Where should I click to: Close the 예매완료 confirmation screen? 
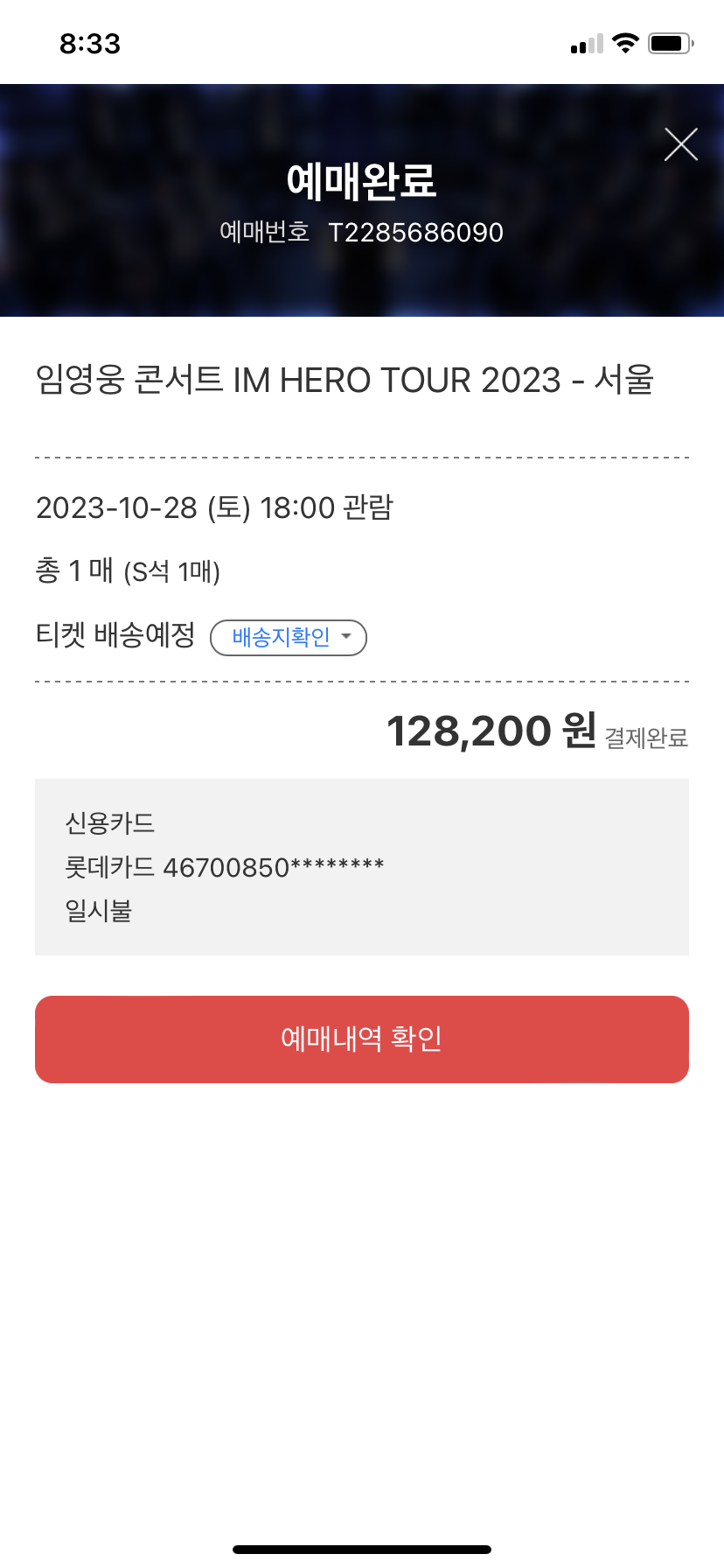tap(680, 144)
